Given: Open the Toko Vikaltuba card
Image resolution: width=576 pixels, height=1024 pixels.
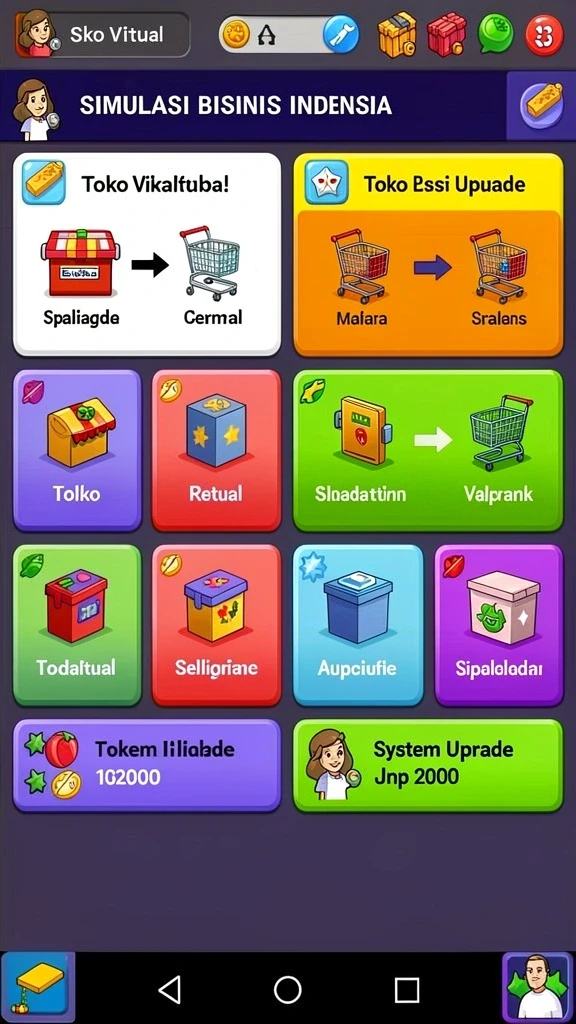Looking at the screenshot, I should click(147, 254).
